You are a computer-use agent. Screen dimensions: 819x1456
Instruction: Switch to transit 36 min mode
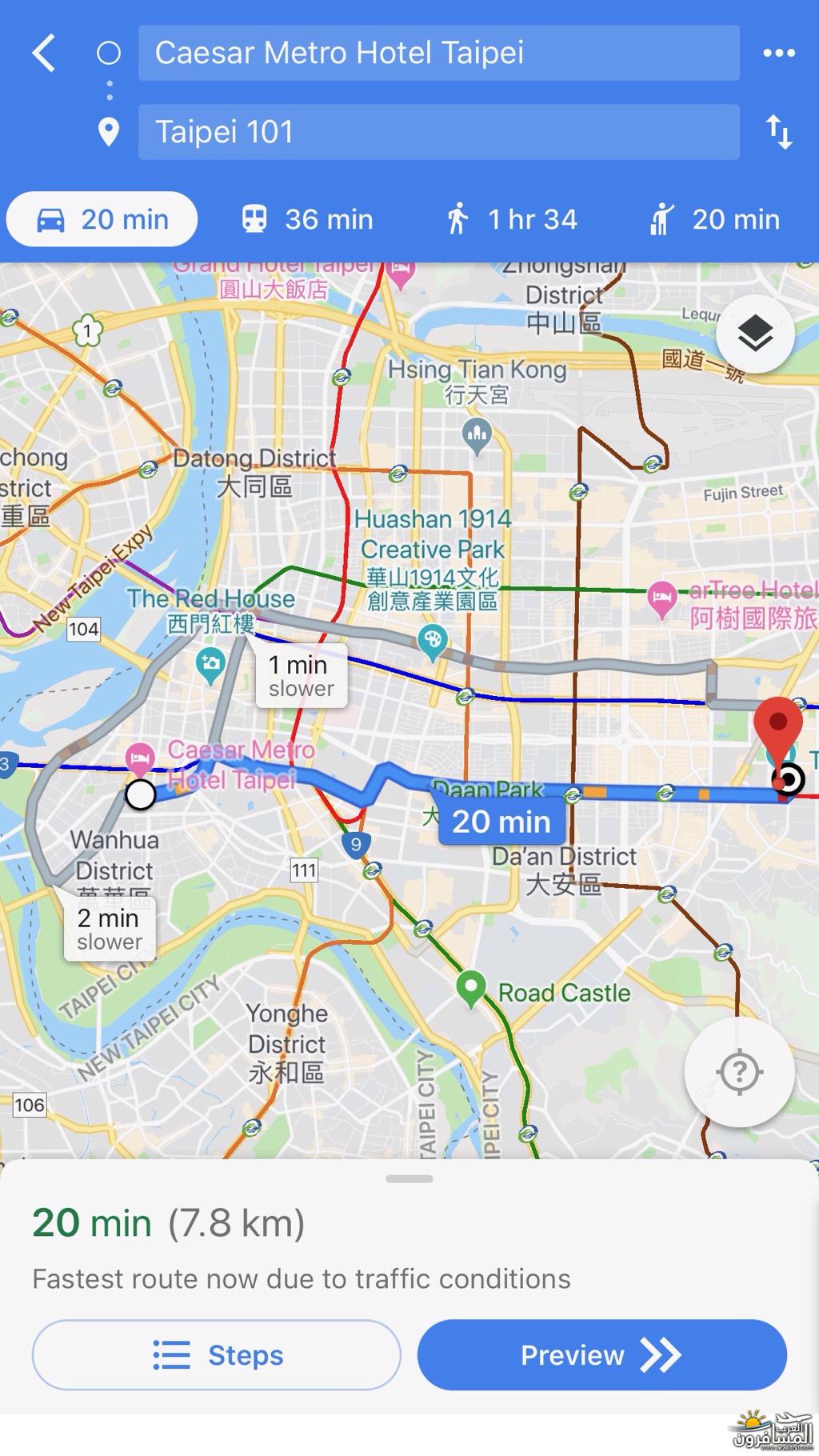tap(307, 219)
